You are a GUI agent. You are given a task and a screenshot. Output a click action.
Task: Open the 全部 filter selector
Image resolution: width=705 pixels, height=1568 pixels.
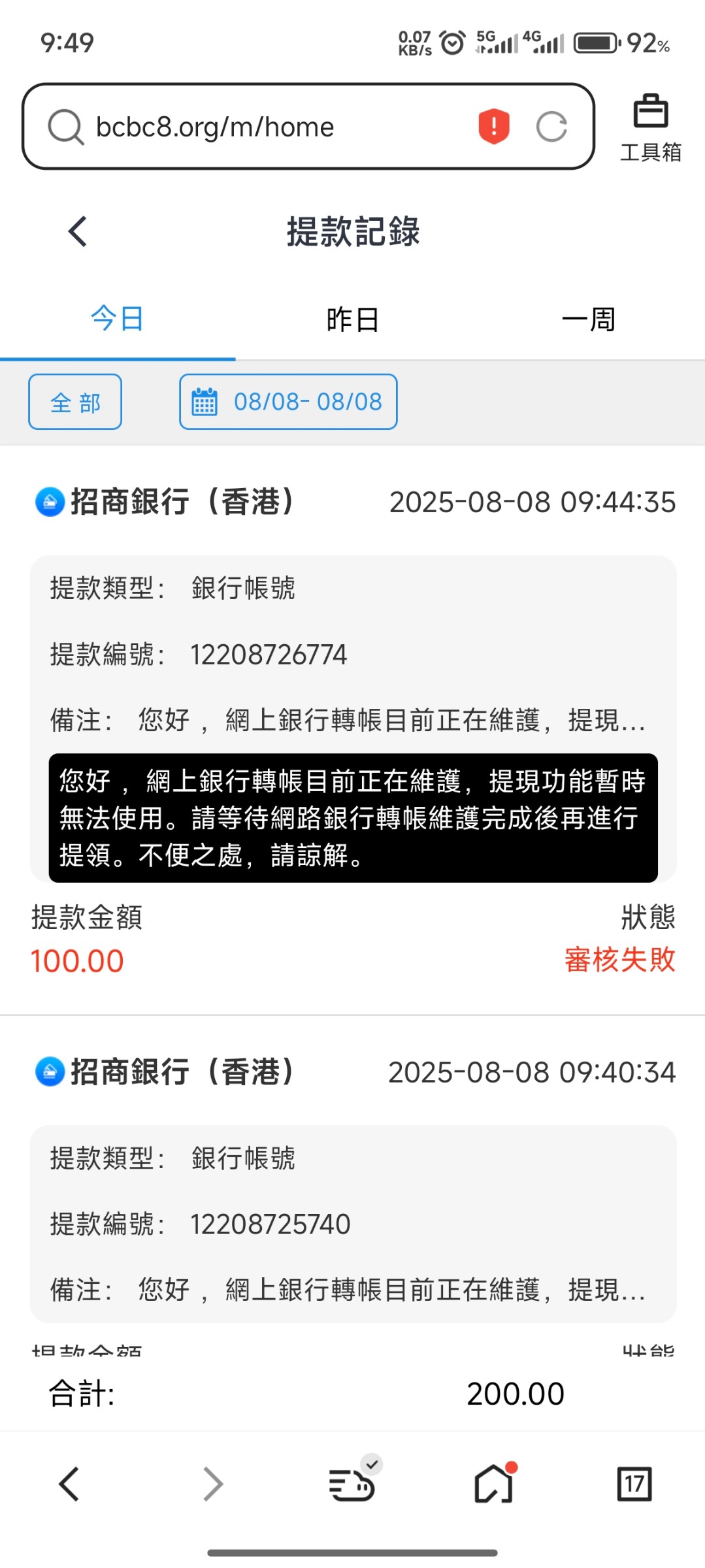pos(74,401)
